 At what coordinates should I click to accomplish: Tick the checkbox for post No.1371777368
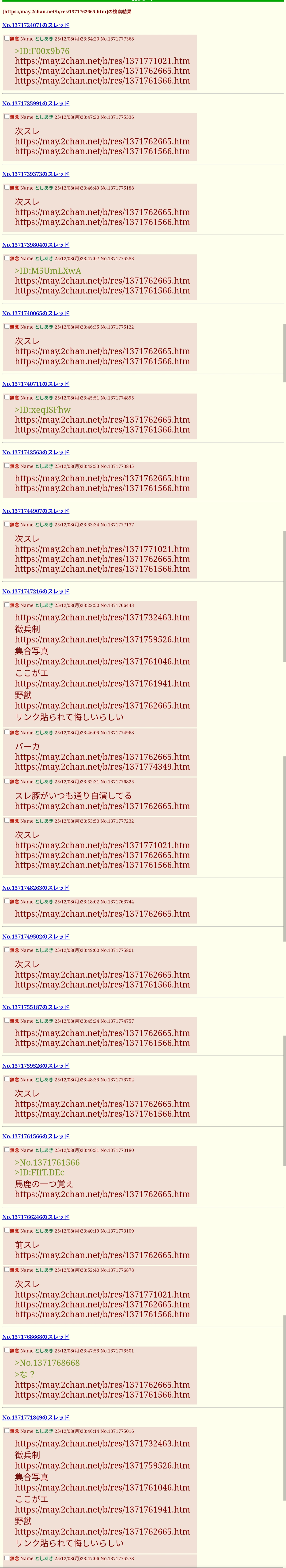(7, 38)
